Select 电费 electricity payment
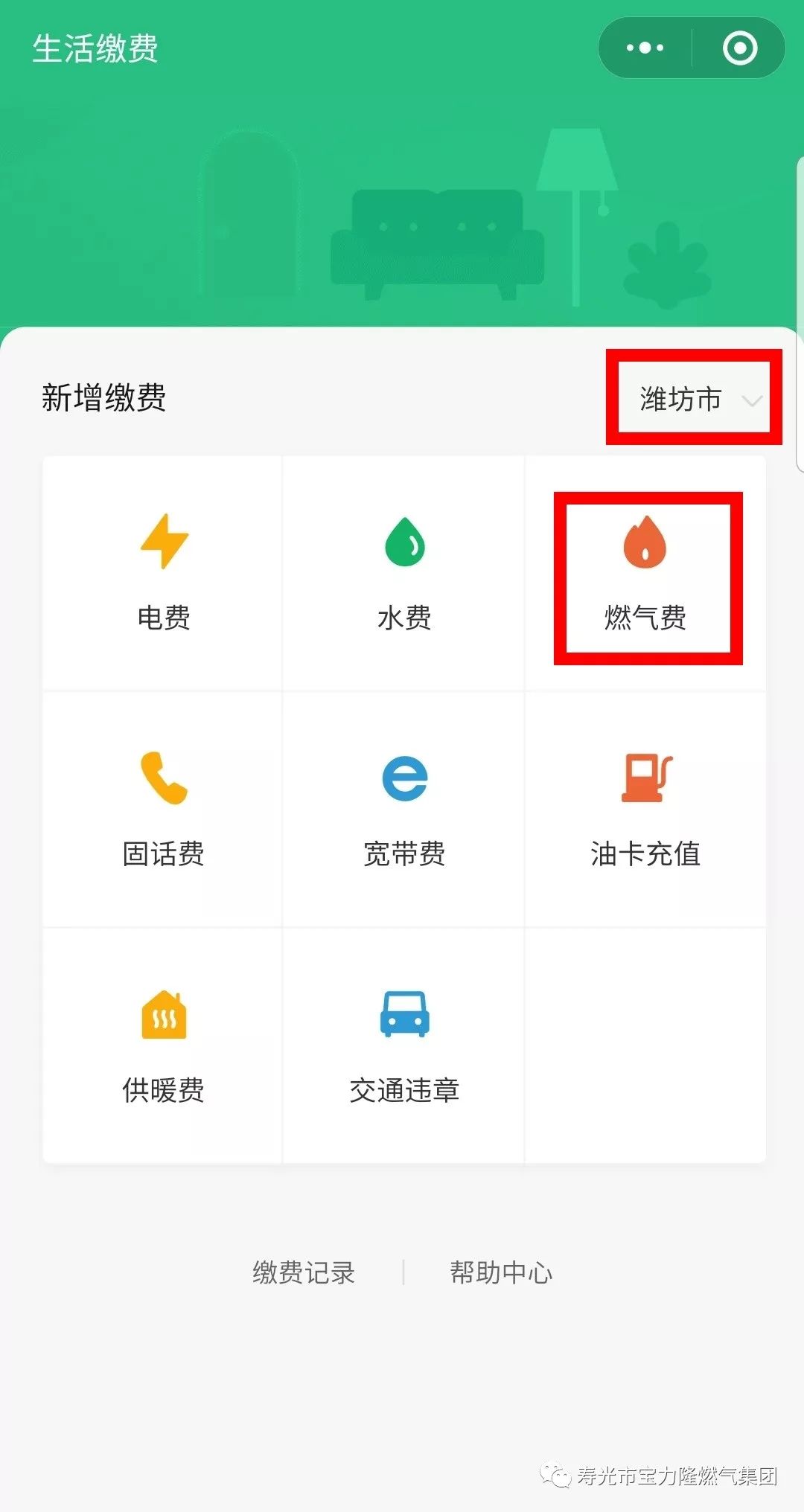 point(163,574)
